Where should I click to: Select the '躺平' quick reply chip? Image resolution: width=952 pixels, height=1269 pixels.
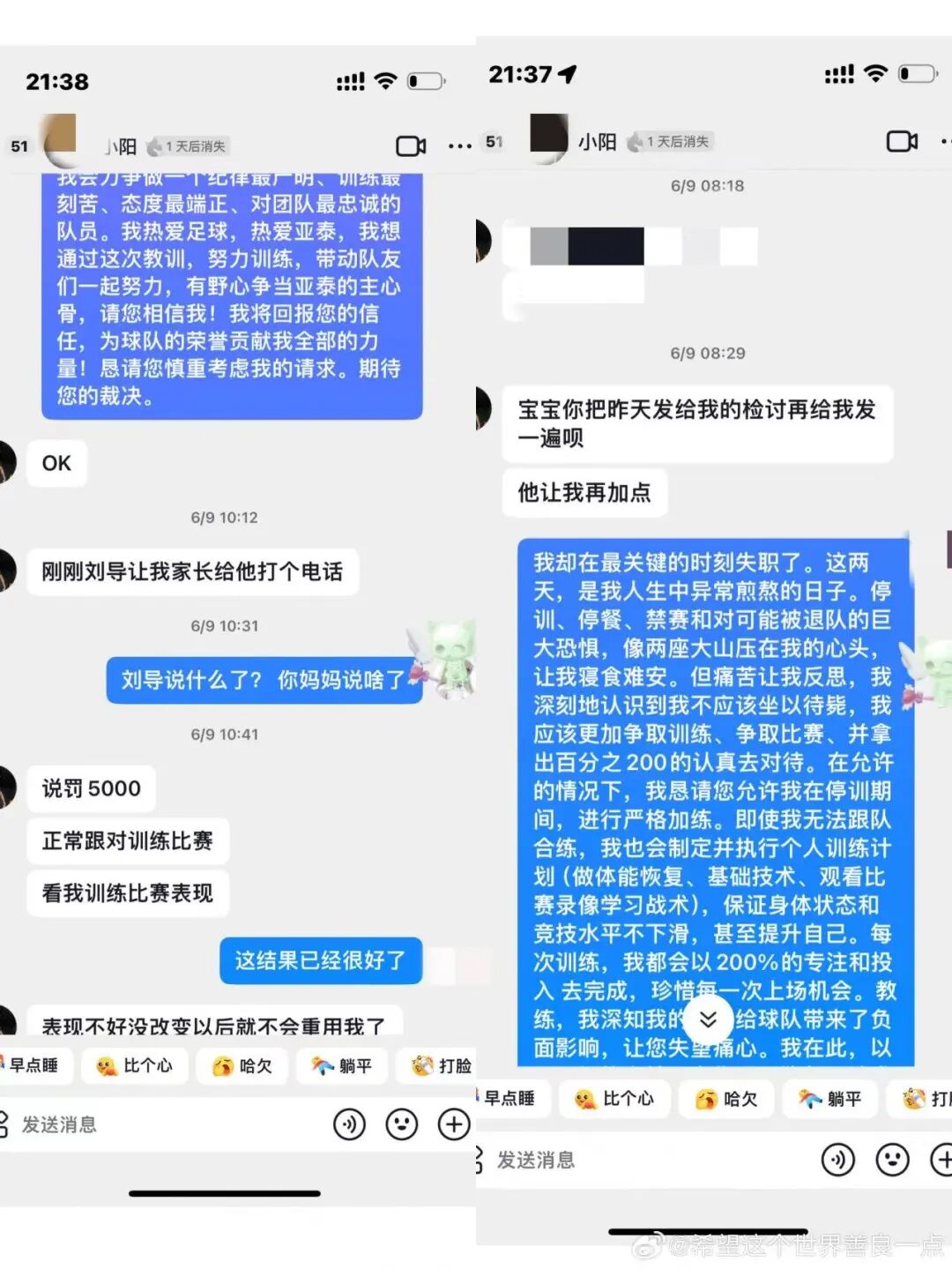[x=341, y=1066]
